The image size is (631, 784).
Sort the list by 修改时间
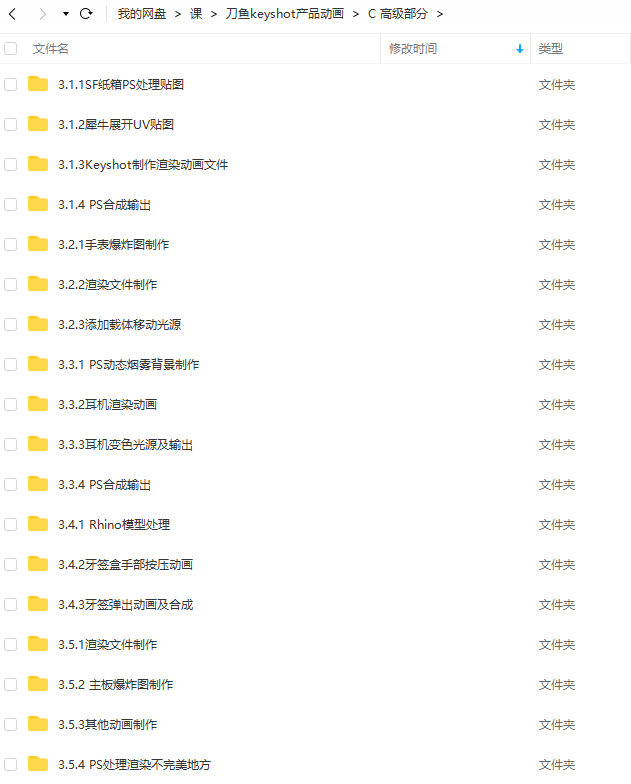point(413,48)
